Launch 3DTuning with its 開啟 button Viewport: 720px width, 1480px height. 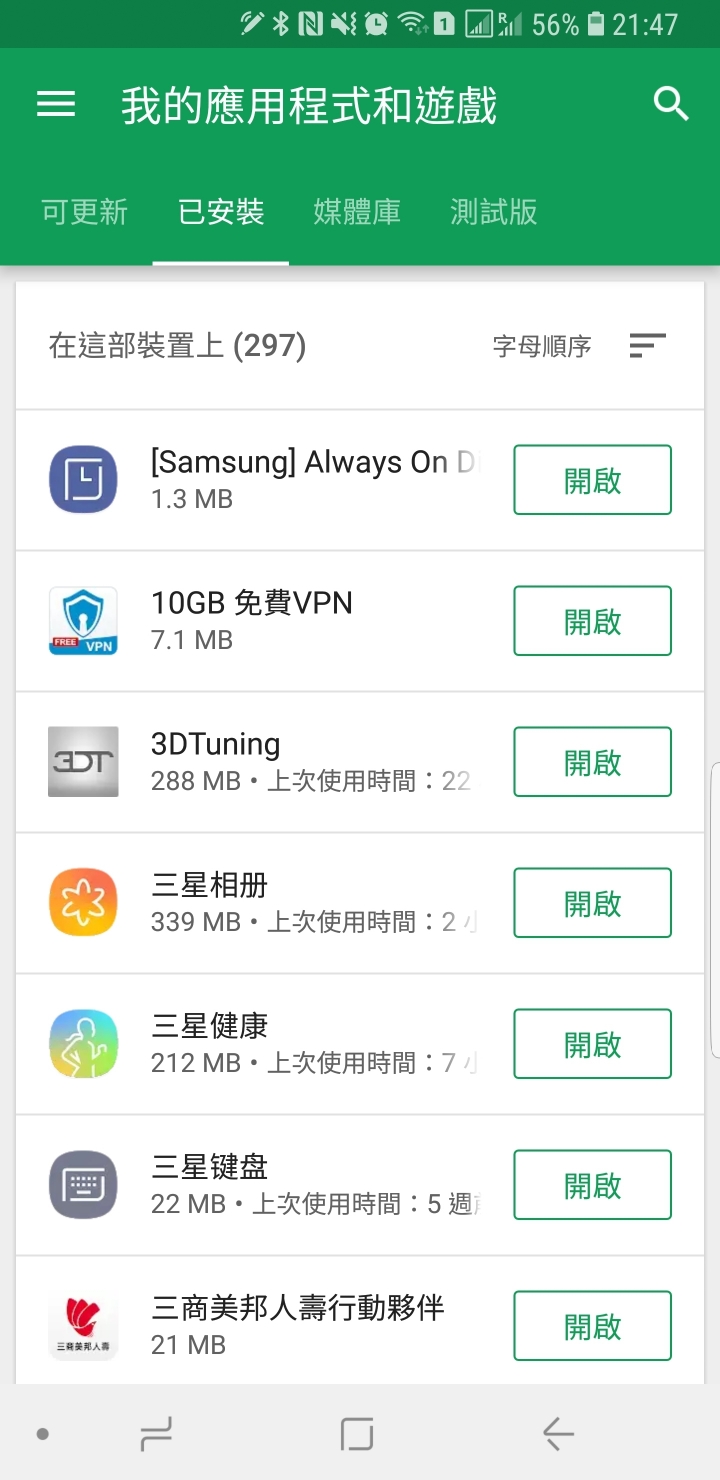pyautogui.click(x=593, y=762)
